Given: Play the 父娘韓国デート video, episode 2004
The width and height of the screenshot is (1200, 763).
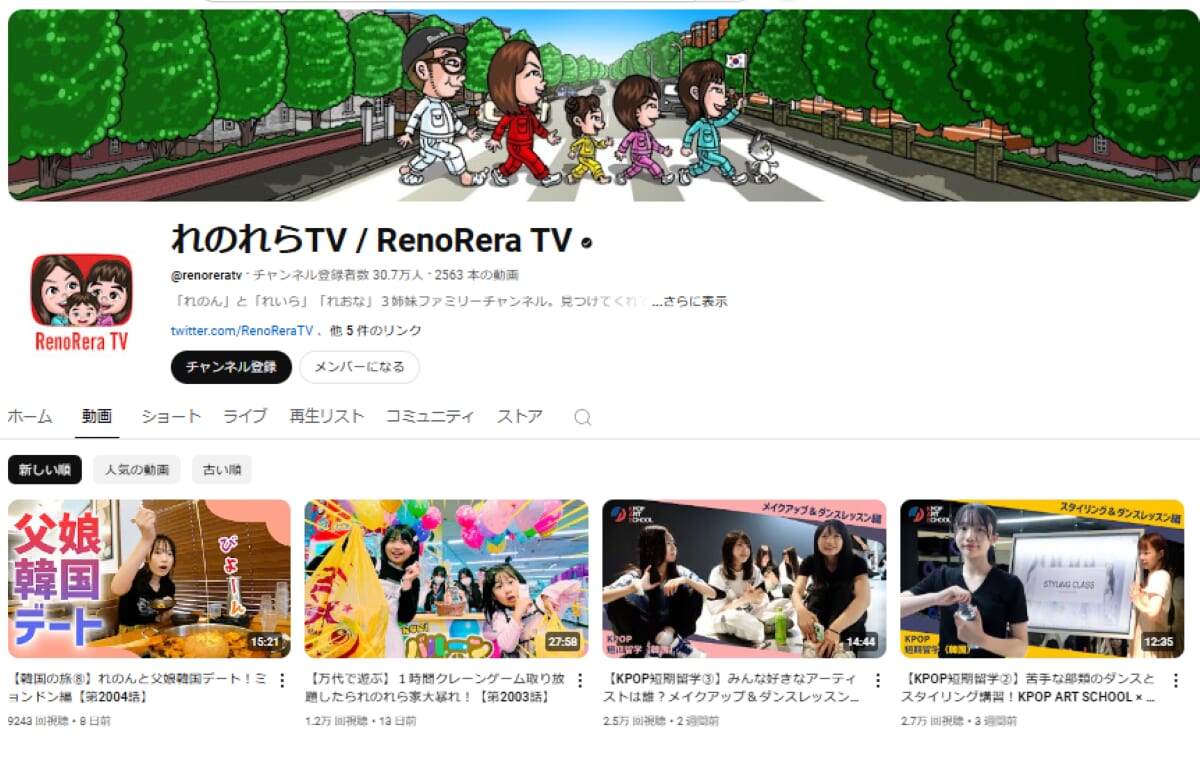Looking at the screenshot, I should 149,578.
